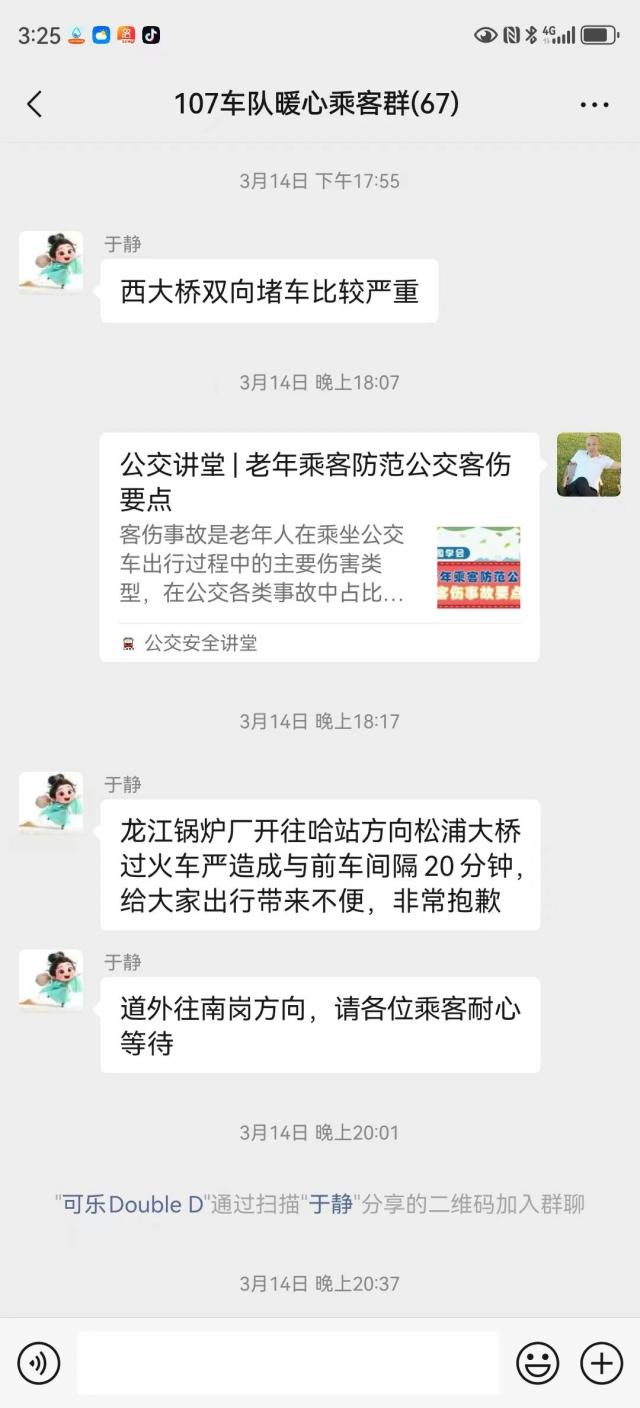Screen dimensions: 640x1408
Task: Go back from the 107车队暖心乘客群 chat
Action: [35, 104]
